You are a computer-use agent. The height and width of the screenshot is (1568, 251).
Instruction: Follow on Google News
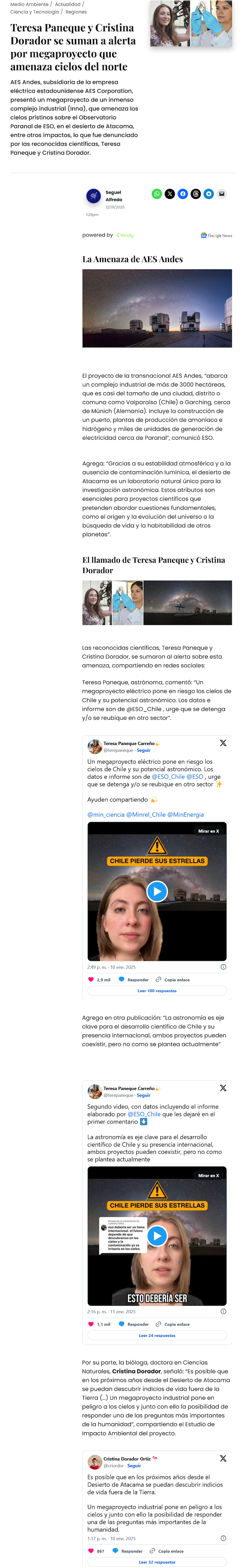[216, 235]
